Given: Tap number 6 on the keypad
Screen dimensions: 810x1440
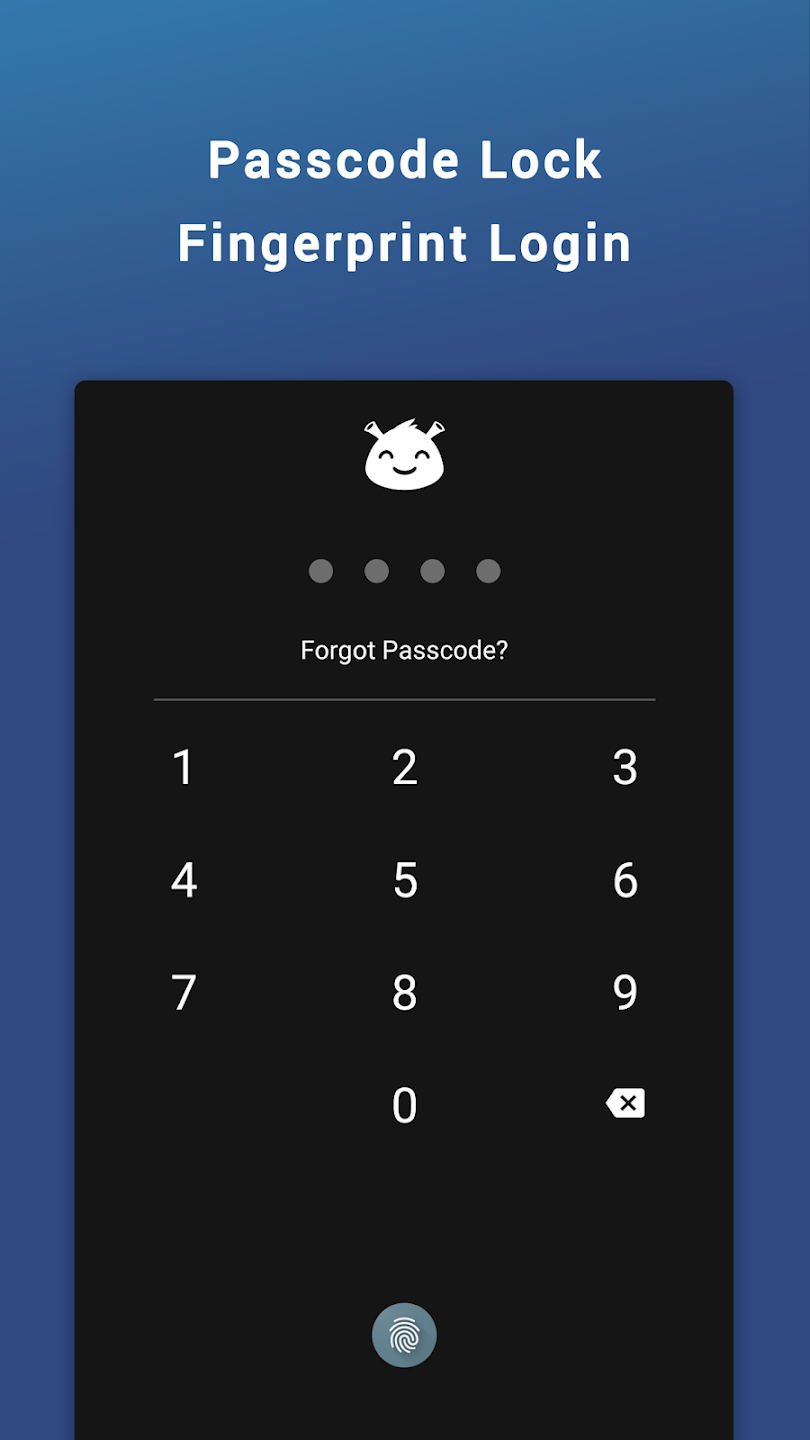Looking at the screenshot, I should 625,881.
